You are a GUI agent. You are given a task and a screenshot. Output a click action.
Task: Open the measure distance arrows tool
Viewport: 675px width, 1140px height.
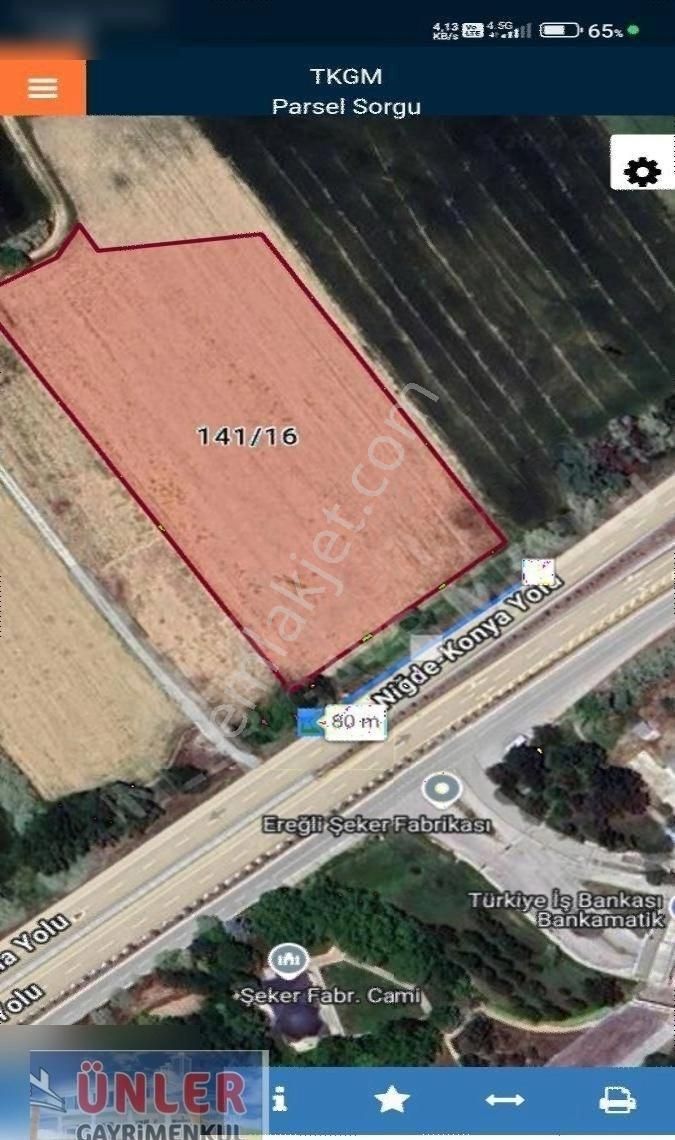point(504,1100)
